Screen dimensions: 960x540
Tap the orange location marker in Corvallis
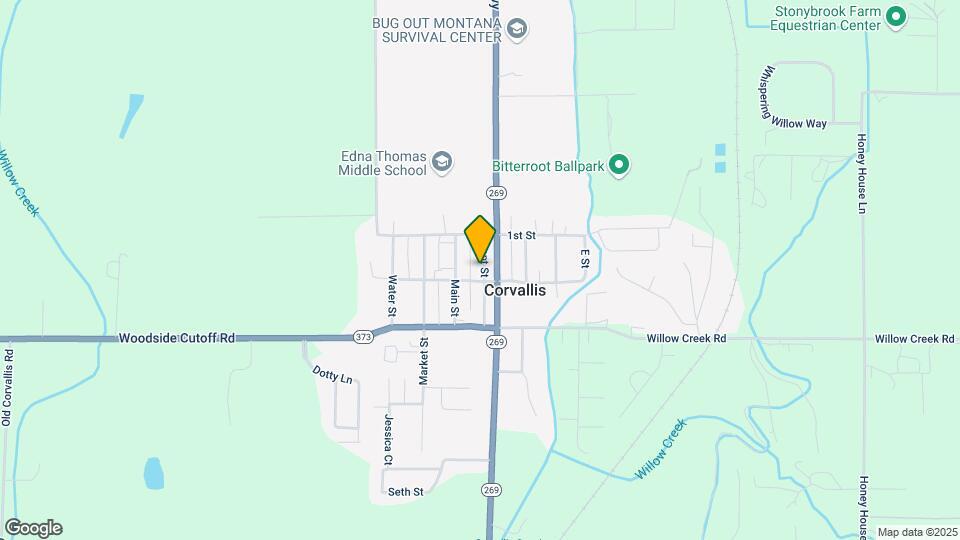pos(480,239)
